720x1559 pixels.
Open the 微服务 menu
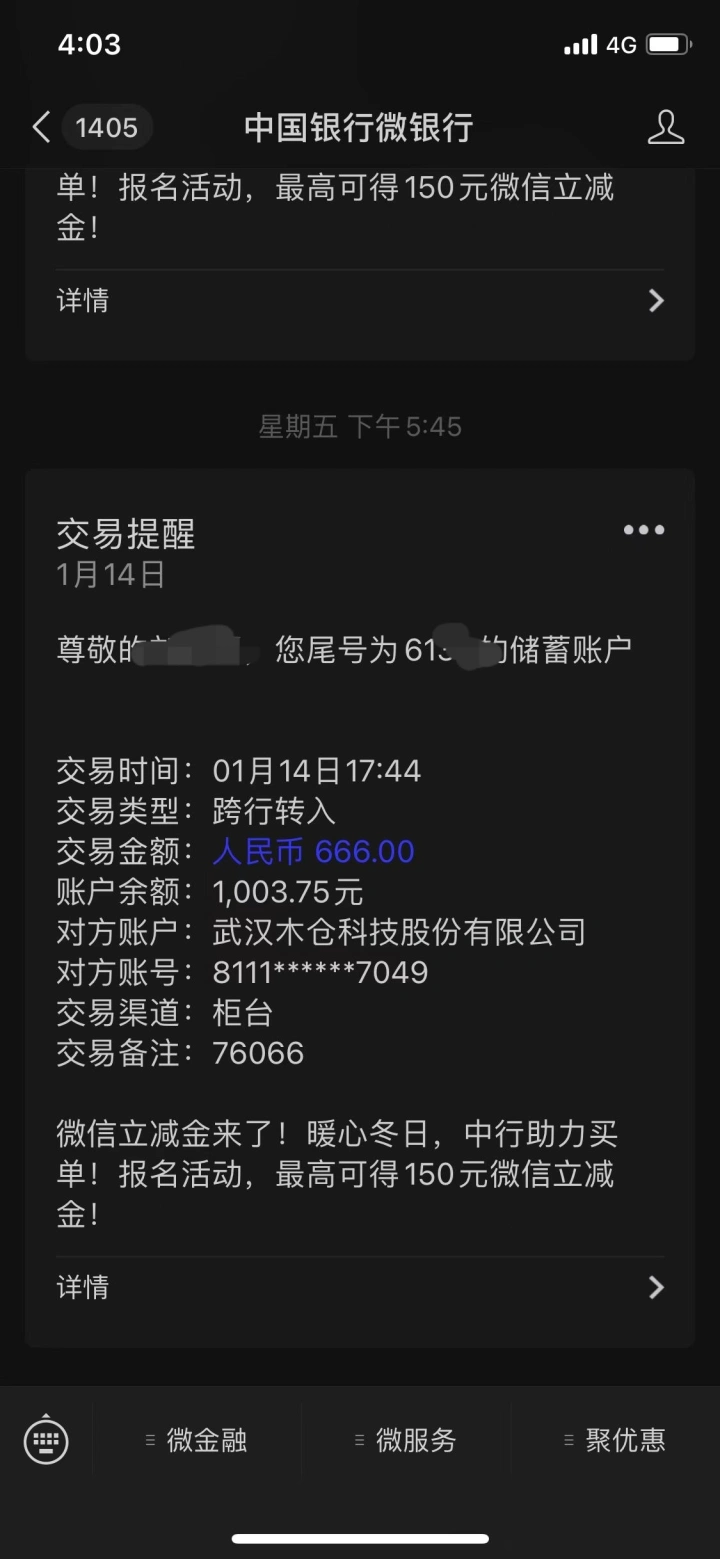[x=406, y=1441]
